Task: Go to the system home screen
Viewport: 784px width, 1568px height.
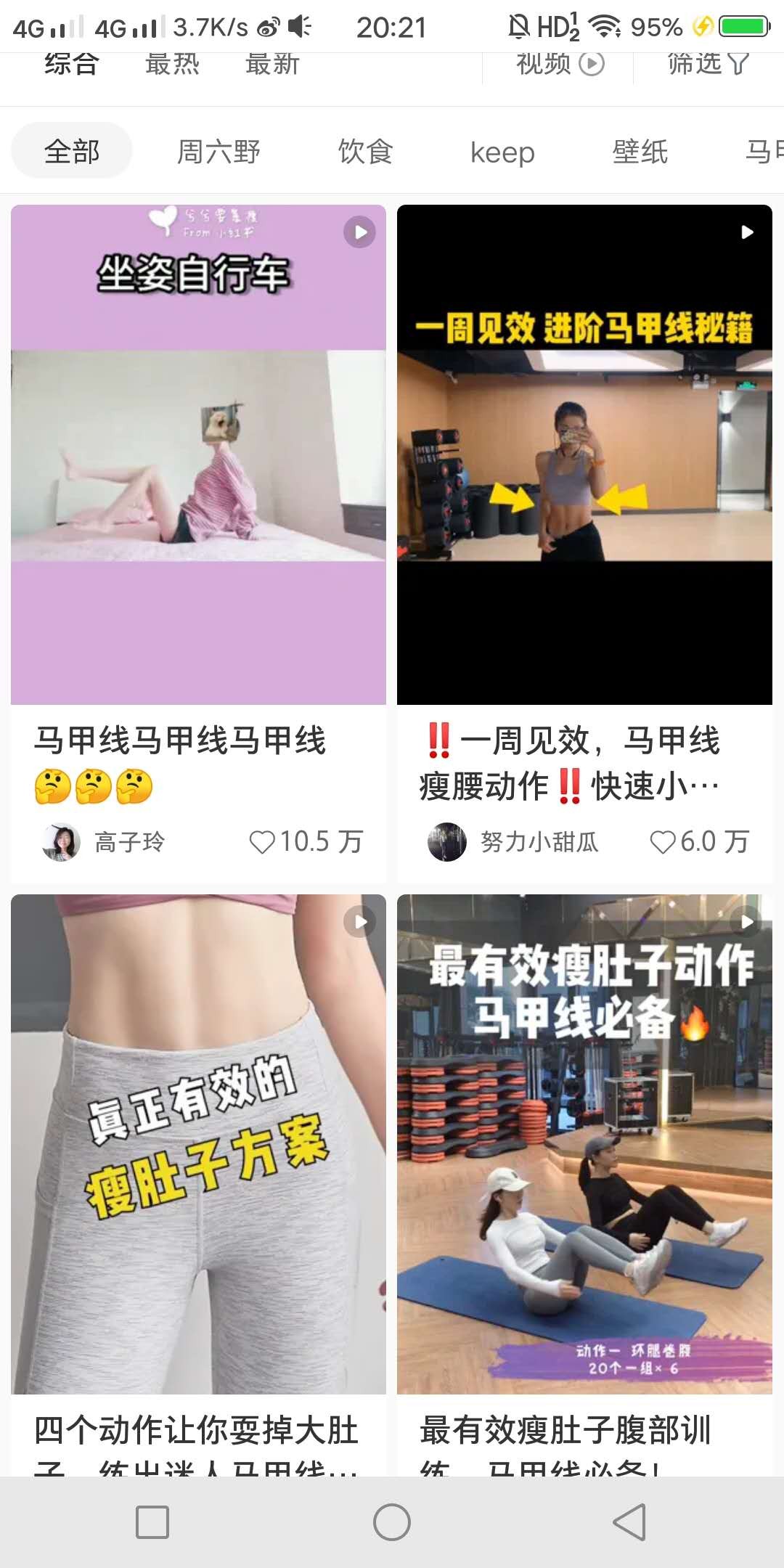Action: coord(392,1522)
